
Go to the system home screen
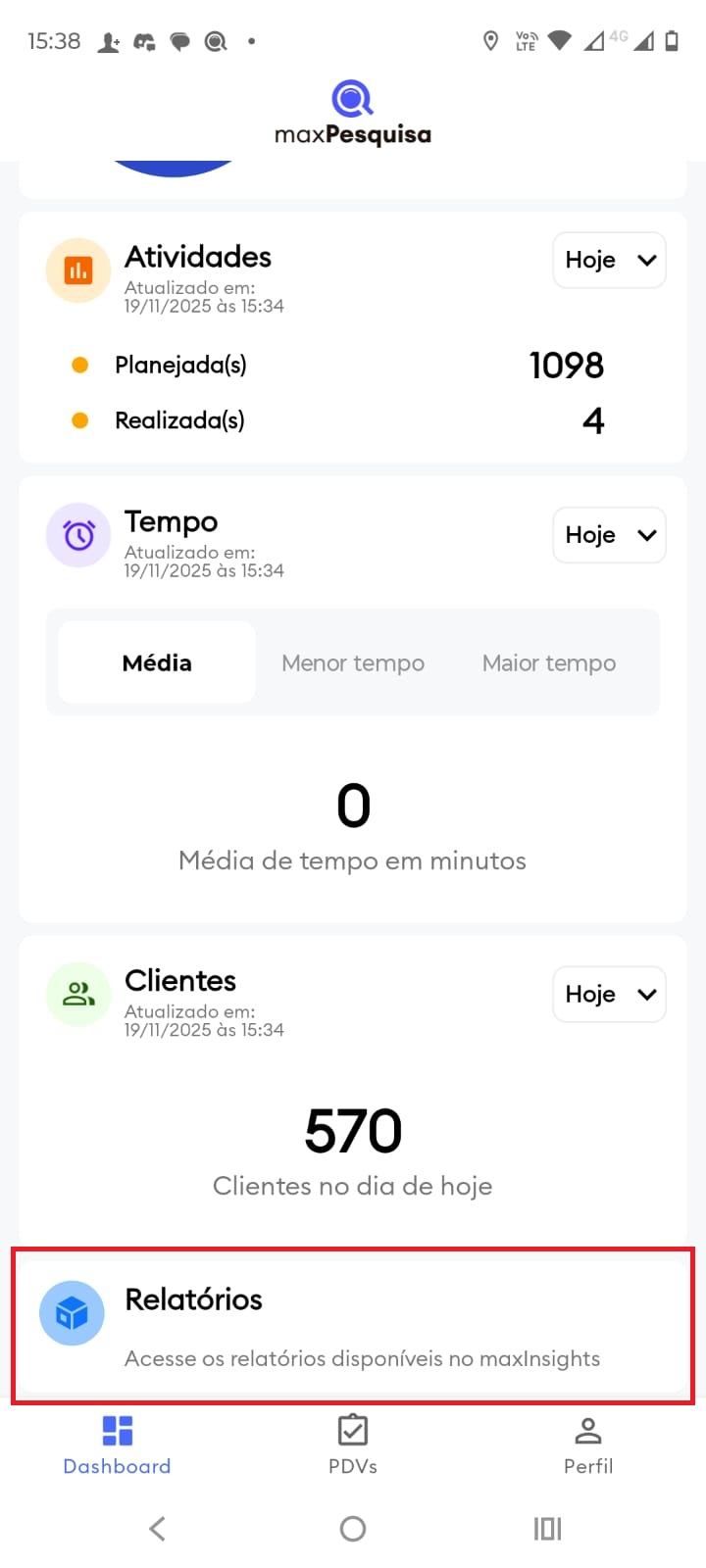pyautogui.click(x=353, y=1528)
